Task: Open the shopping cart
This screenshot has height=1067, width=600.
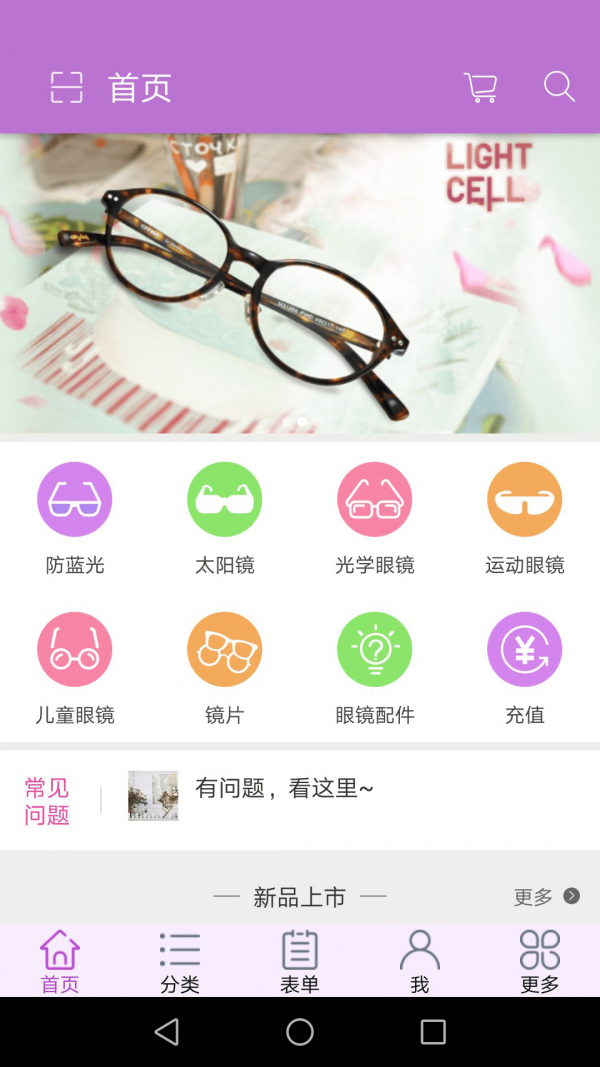Action: coord(480,87)
